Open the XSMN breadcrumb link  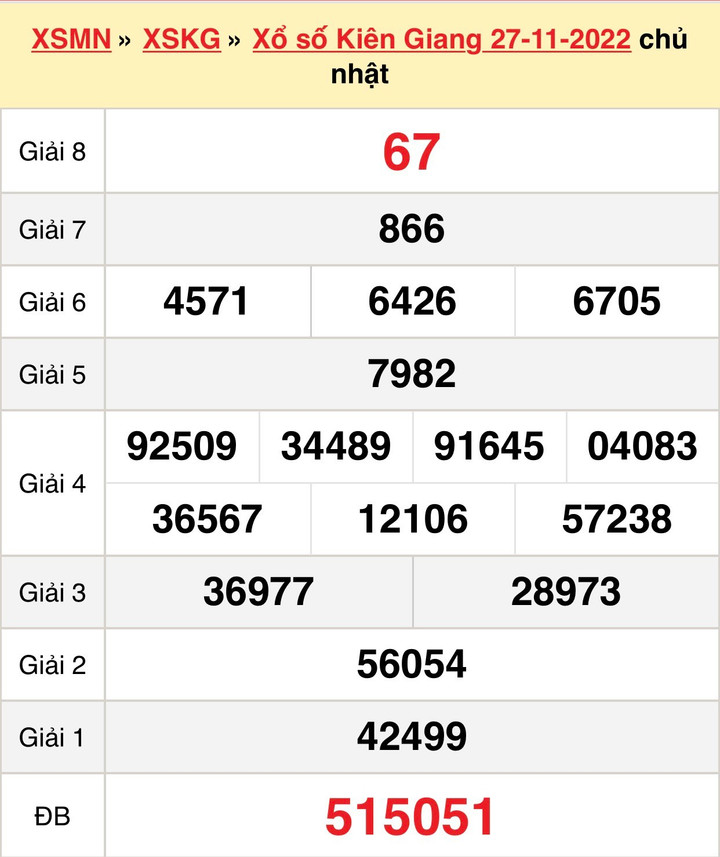(x=70, y=40)
